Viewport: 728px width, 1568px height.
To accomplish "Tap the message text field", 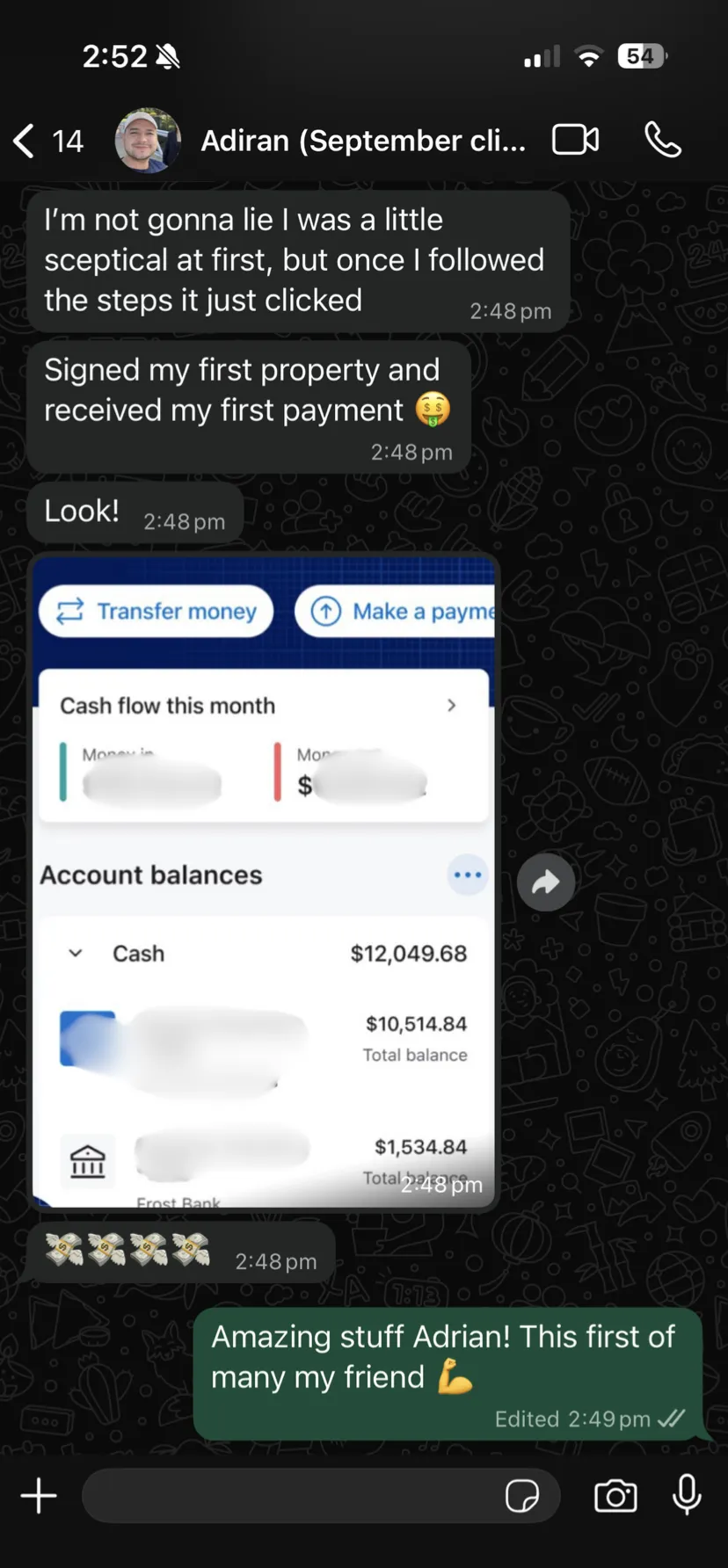I will click(290, 1495).
